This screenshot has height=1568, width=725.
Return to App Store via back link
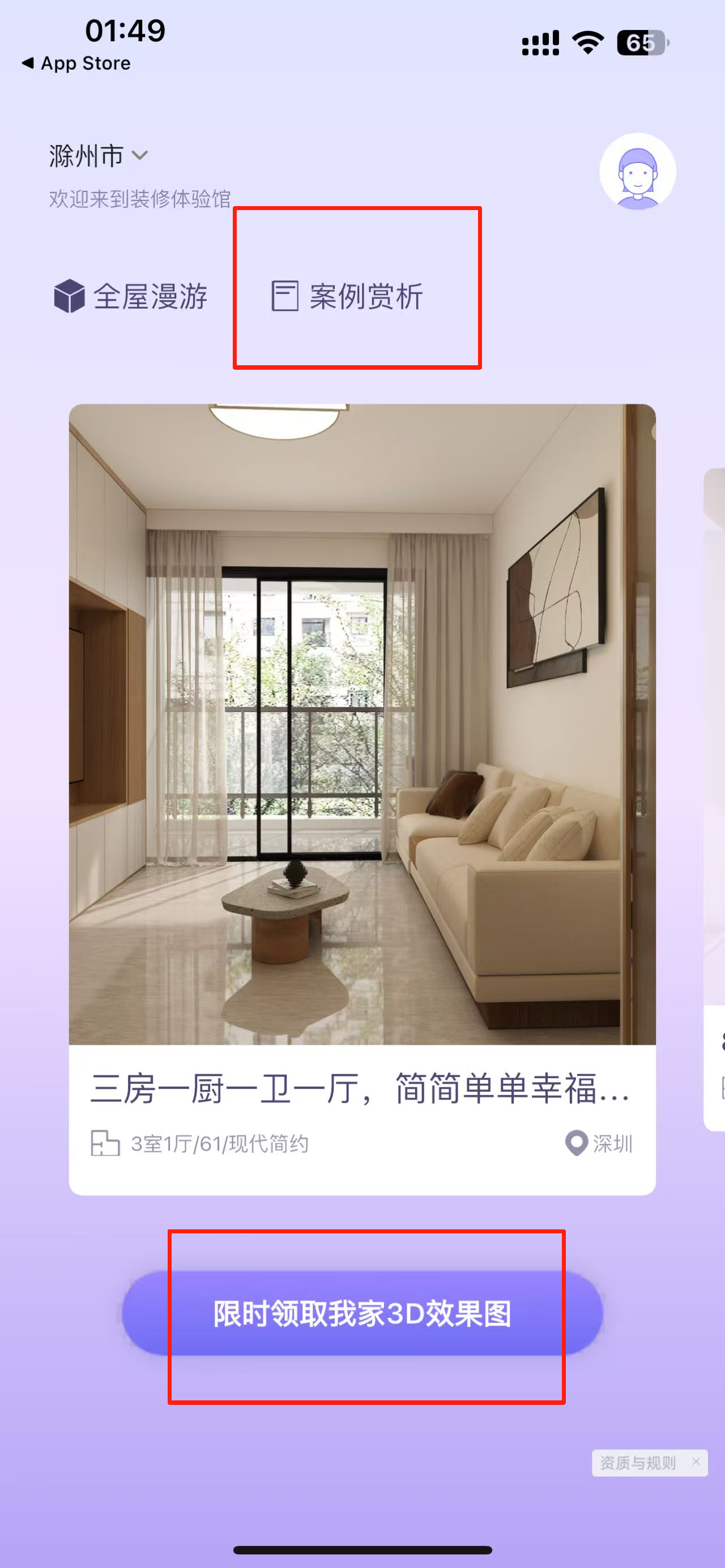(76, 63)
